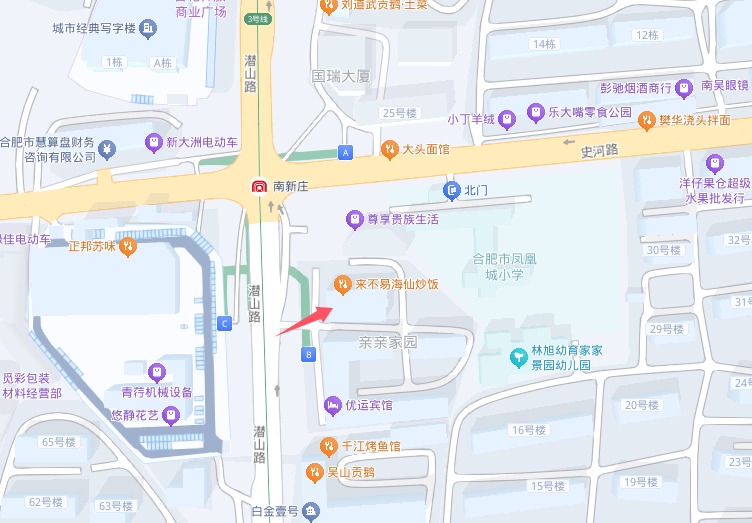752x523 pixels.
Task: View details for 尊享贵族生活 shop
Action: tap(353, 219)
